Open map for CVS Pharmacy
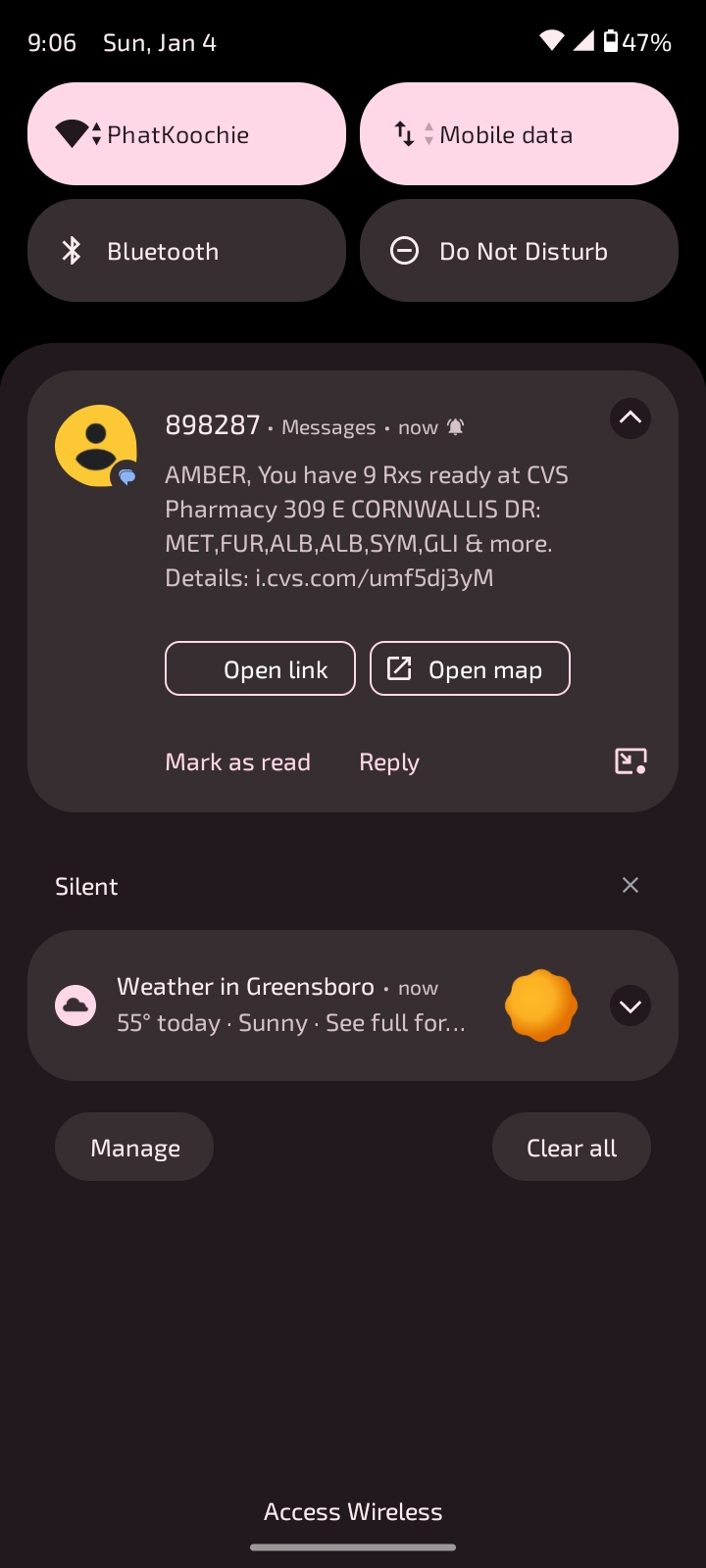 pos(470,669)
